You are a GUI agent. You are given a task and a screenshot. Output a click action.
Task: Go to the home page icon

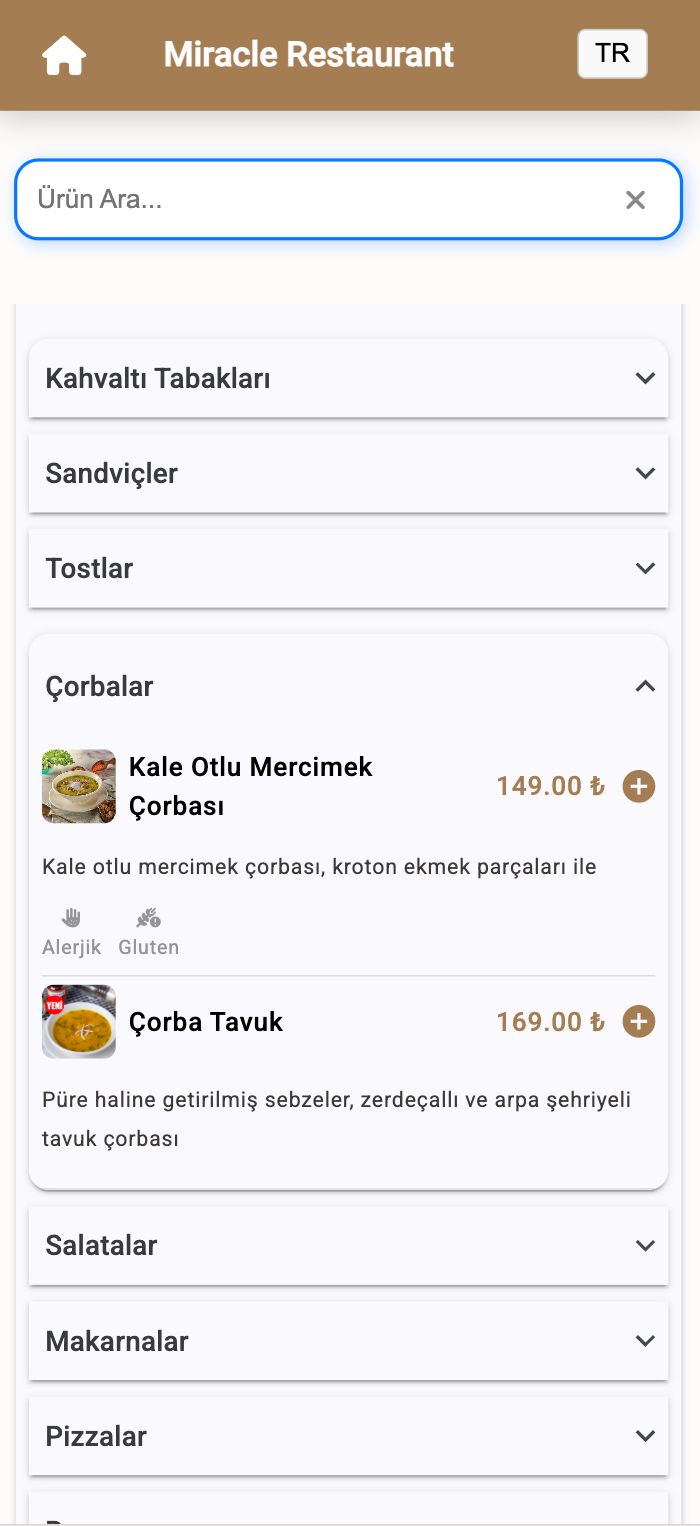(x=64, y=55)
